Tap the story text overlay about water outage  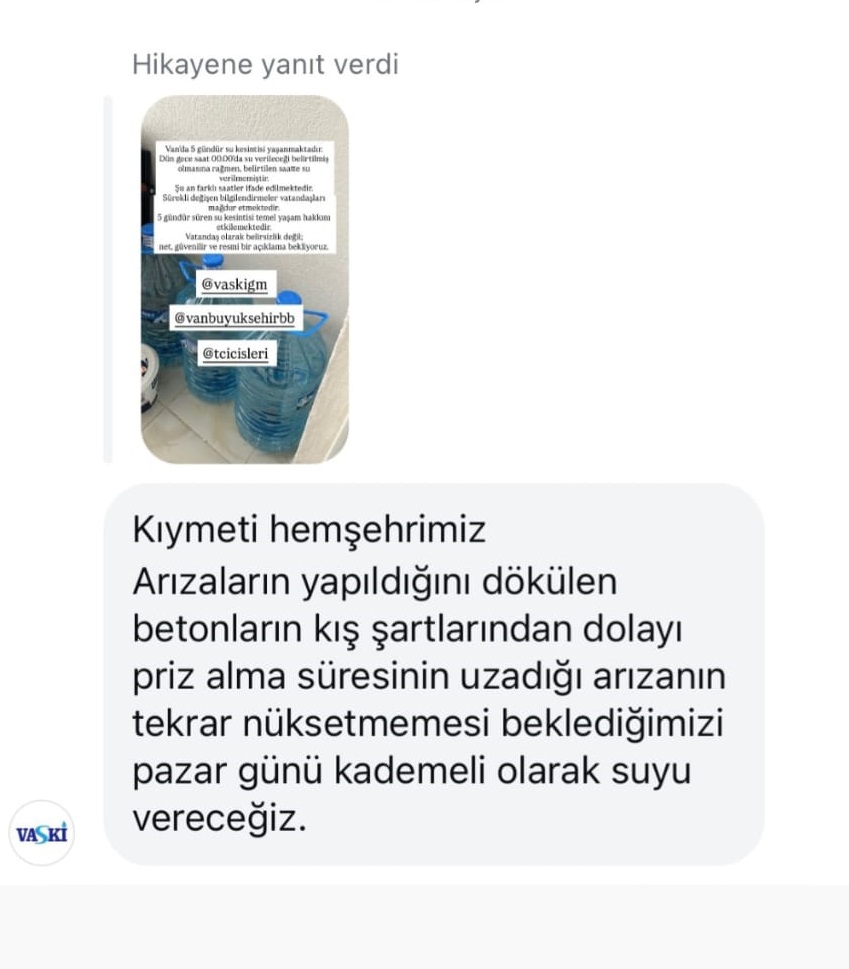pos(247,195)
